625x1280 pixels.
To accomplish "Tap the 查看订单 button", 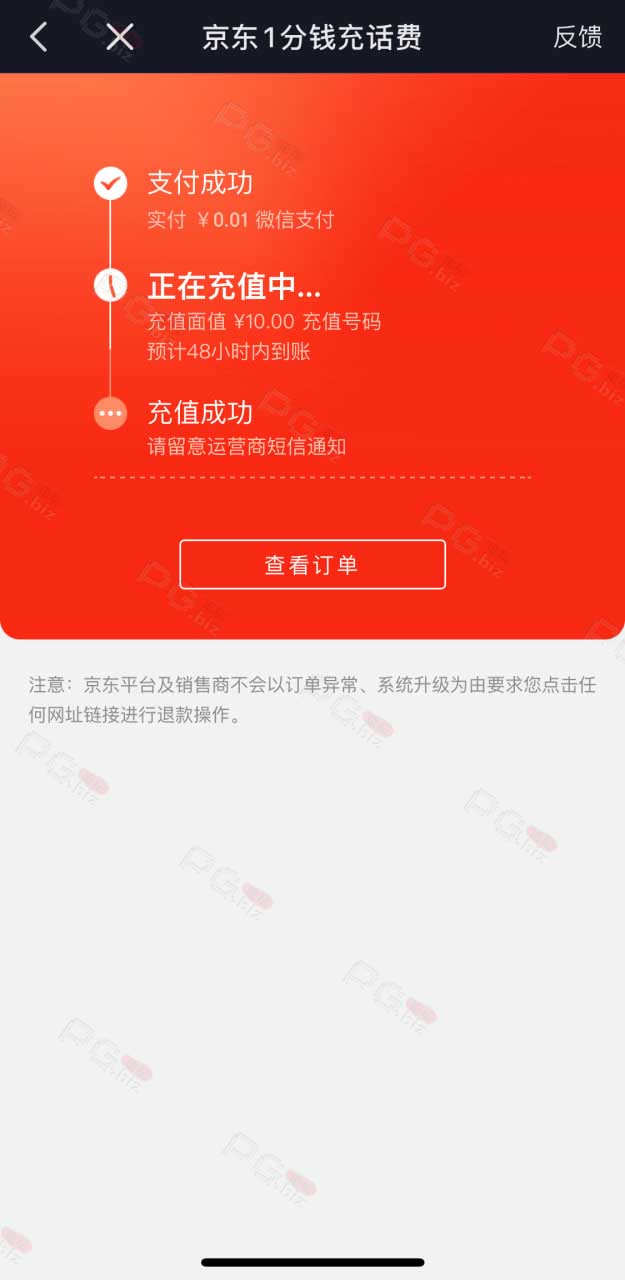I will pos(312,565).
